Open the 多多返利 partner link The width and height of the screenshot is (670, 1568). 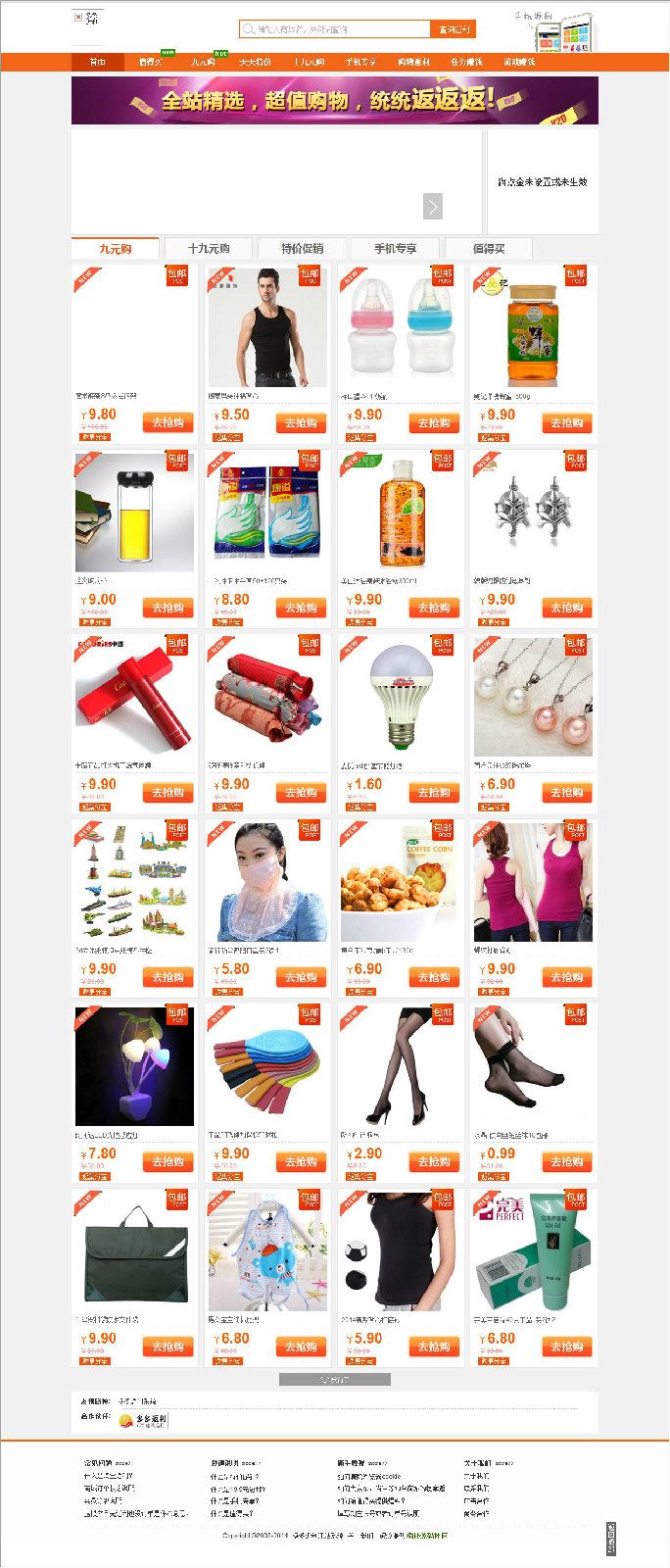(x=144, y=1420)
